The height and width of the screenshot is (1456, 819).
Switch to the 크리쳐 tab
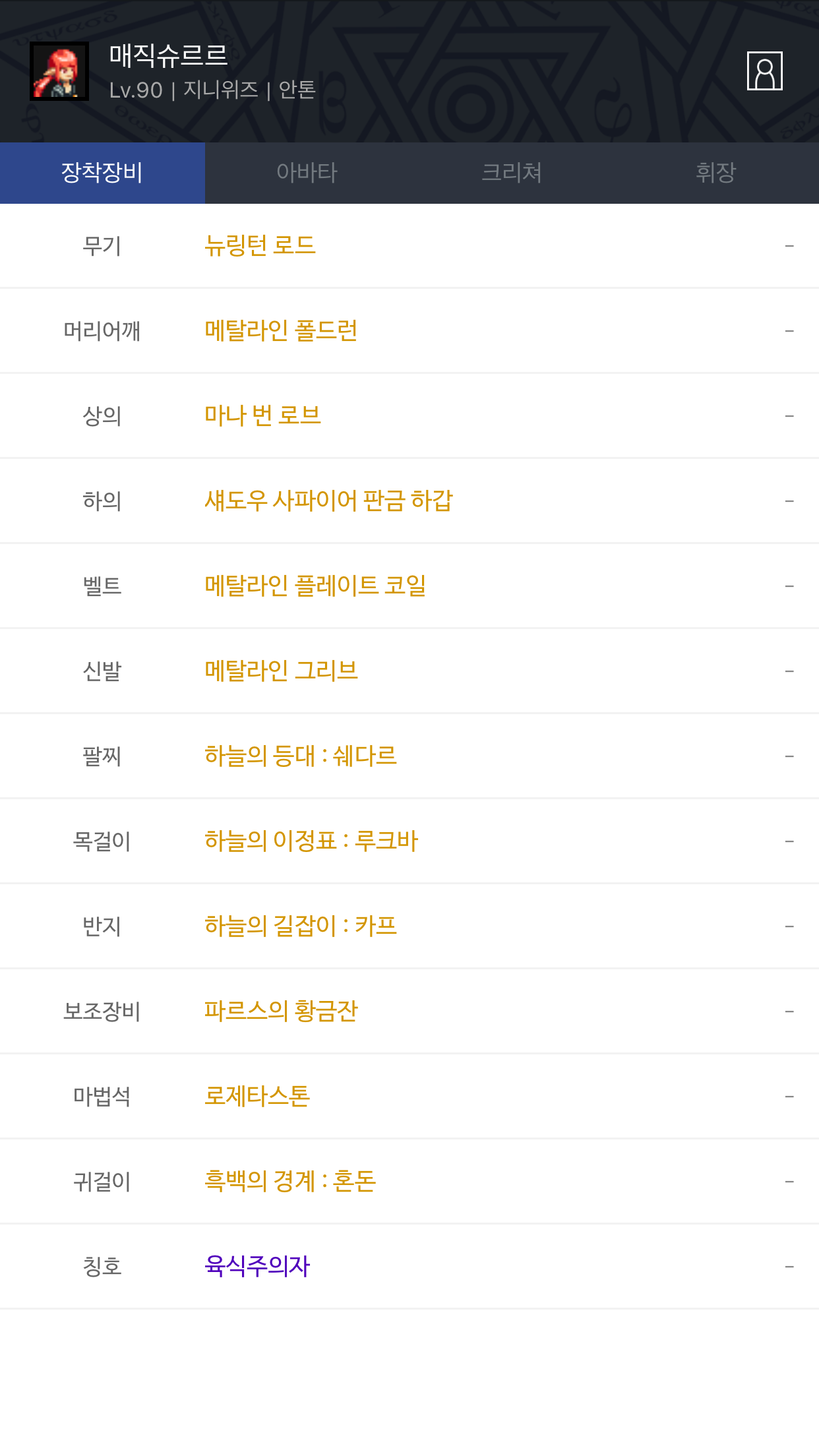[x=512, y=173]
